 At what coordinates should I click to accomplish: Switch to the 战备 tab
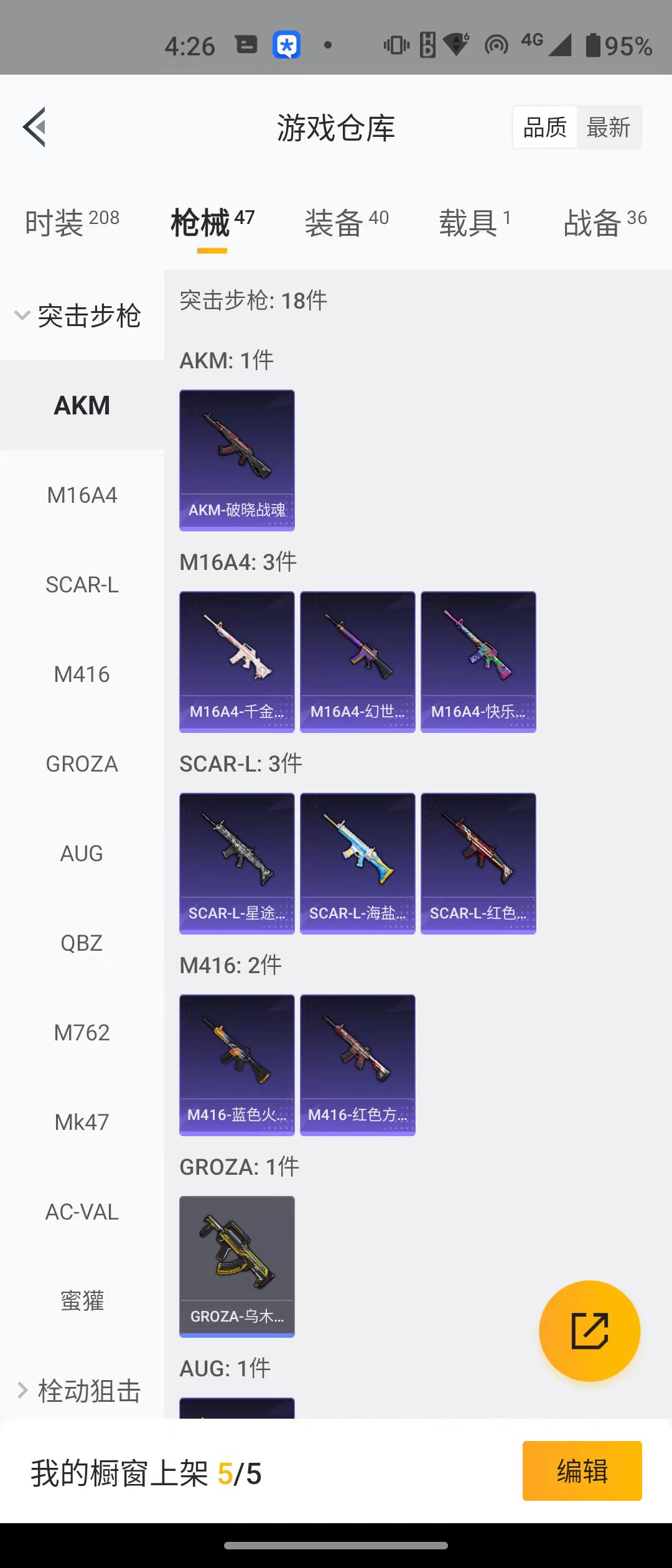point(604,223)
